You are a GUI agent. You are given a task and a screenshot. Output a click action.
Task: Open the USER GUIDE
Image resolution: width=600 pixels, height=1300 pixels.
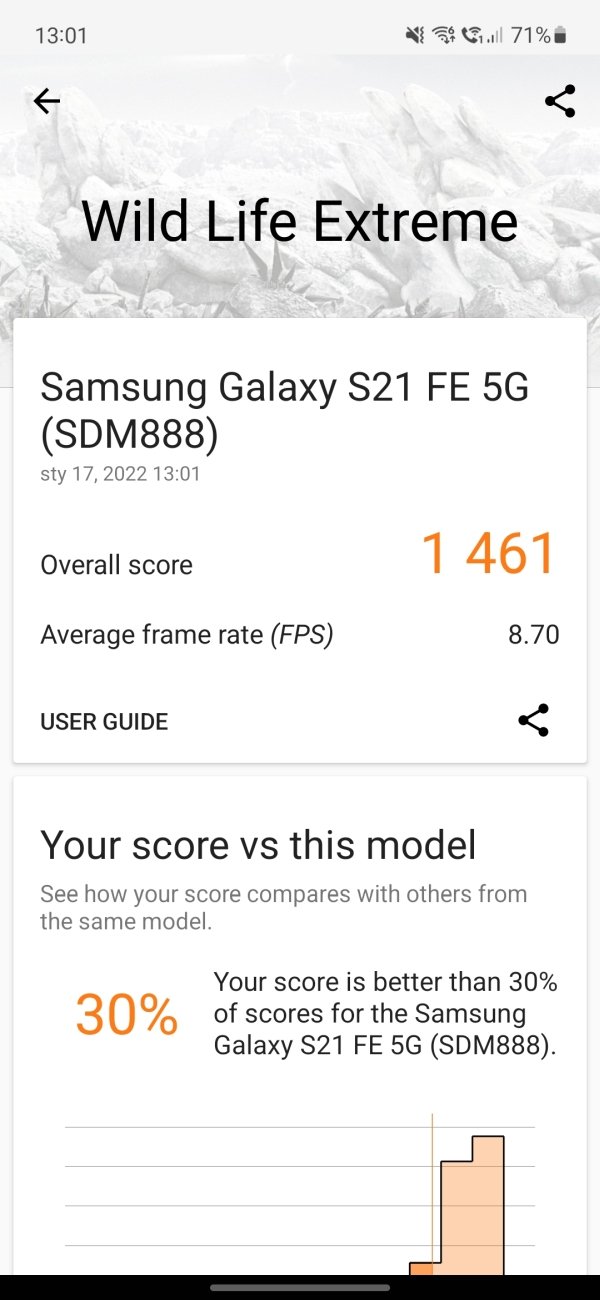click(104, 722)
